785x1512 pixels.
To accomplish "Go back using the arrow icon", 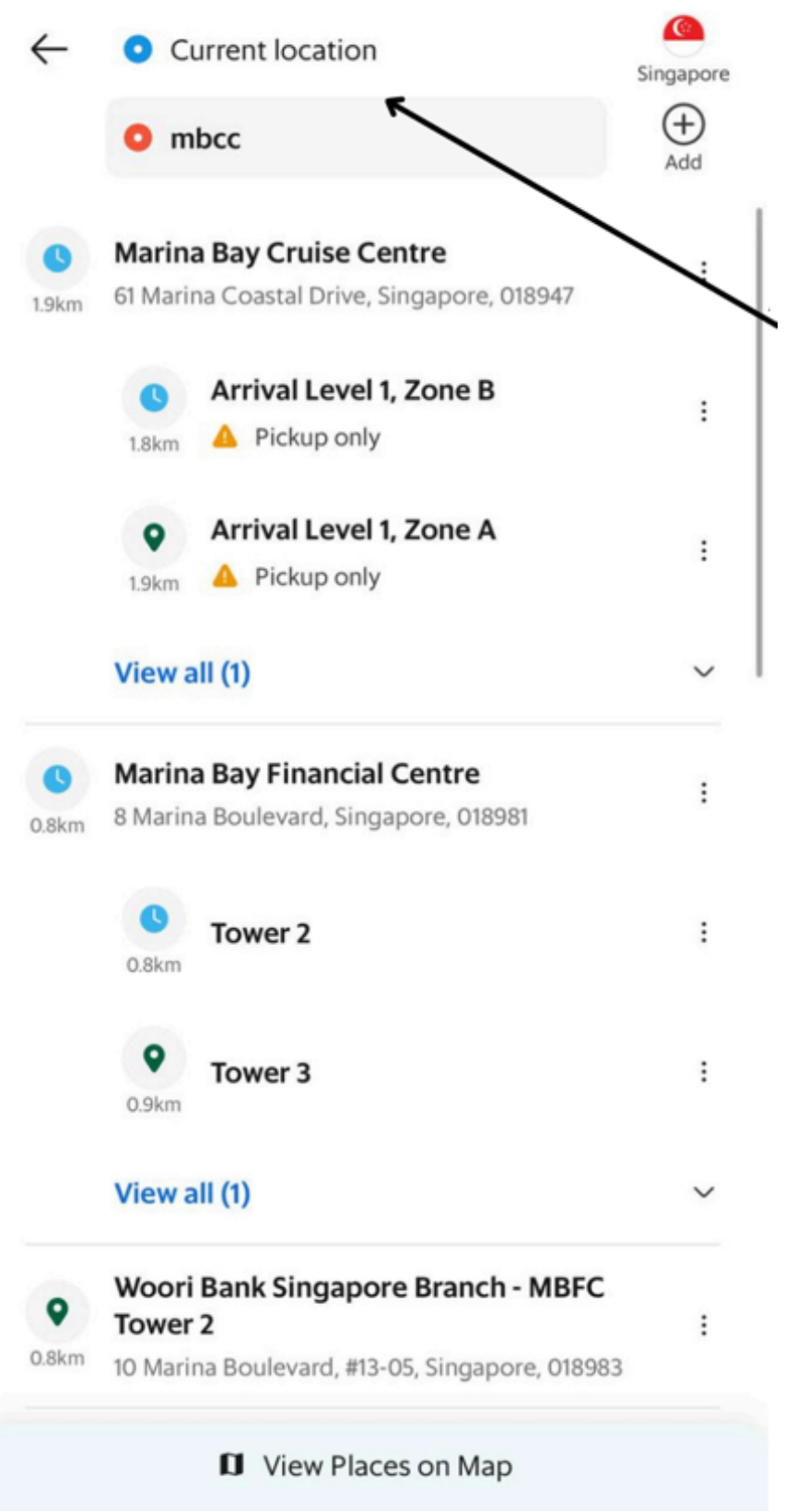I will (49, 49).
